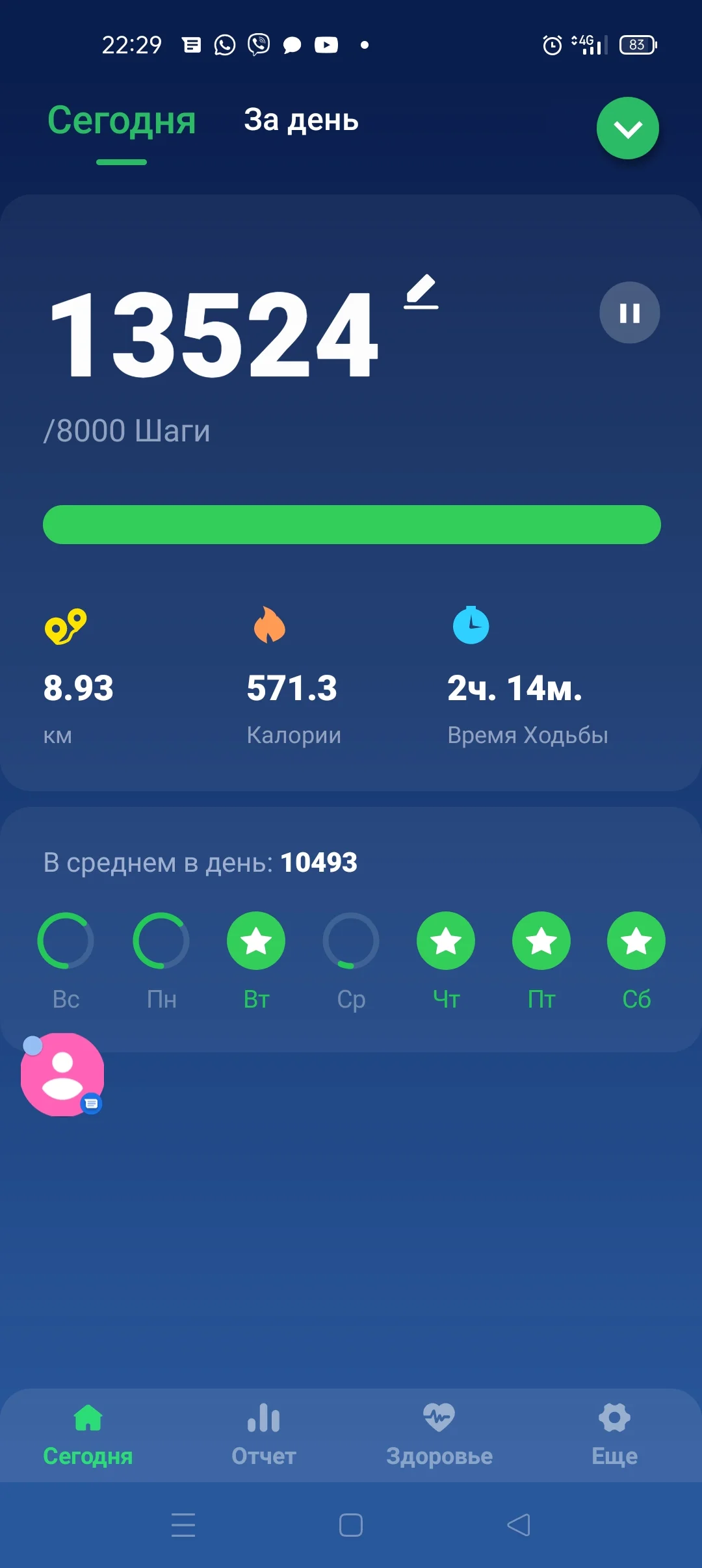Toggle the star for Вторник goal
Image resolution: width=702 pixels, height=1568 pixels.
click(256, 941)
